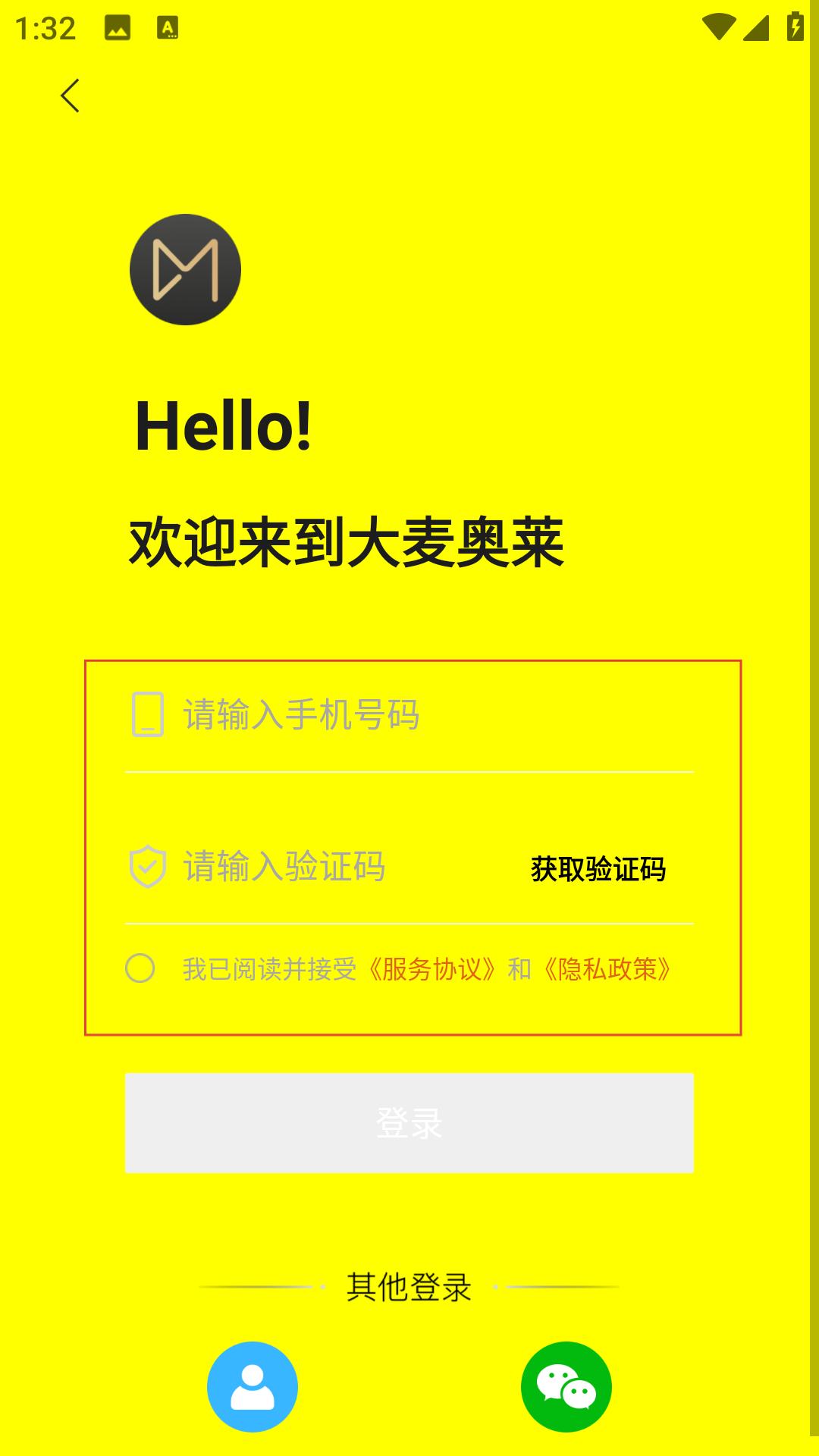Choose the blue account login option
The image size is (819, 1456).
(x=253, y=1387)
